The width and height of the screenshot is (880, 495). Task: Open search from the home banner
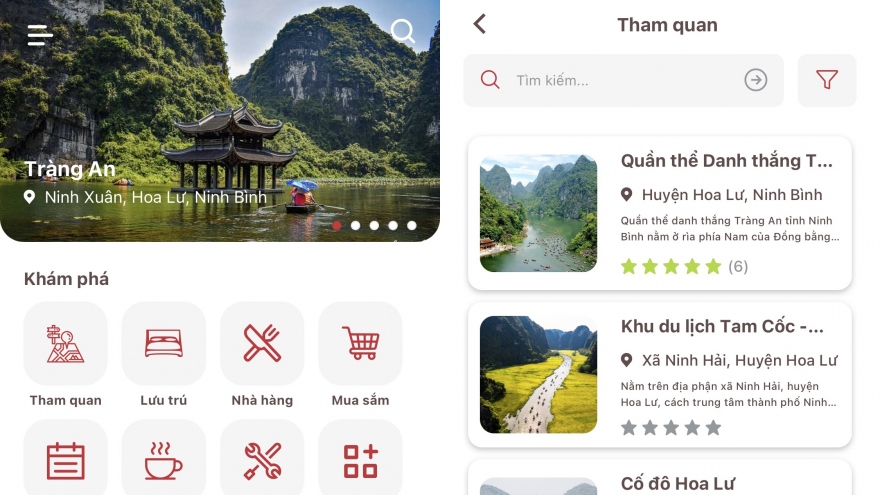tap(403, 32)
